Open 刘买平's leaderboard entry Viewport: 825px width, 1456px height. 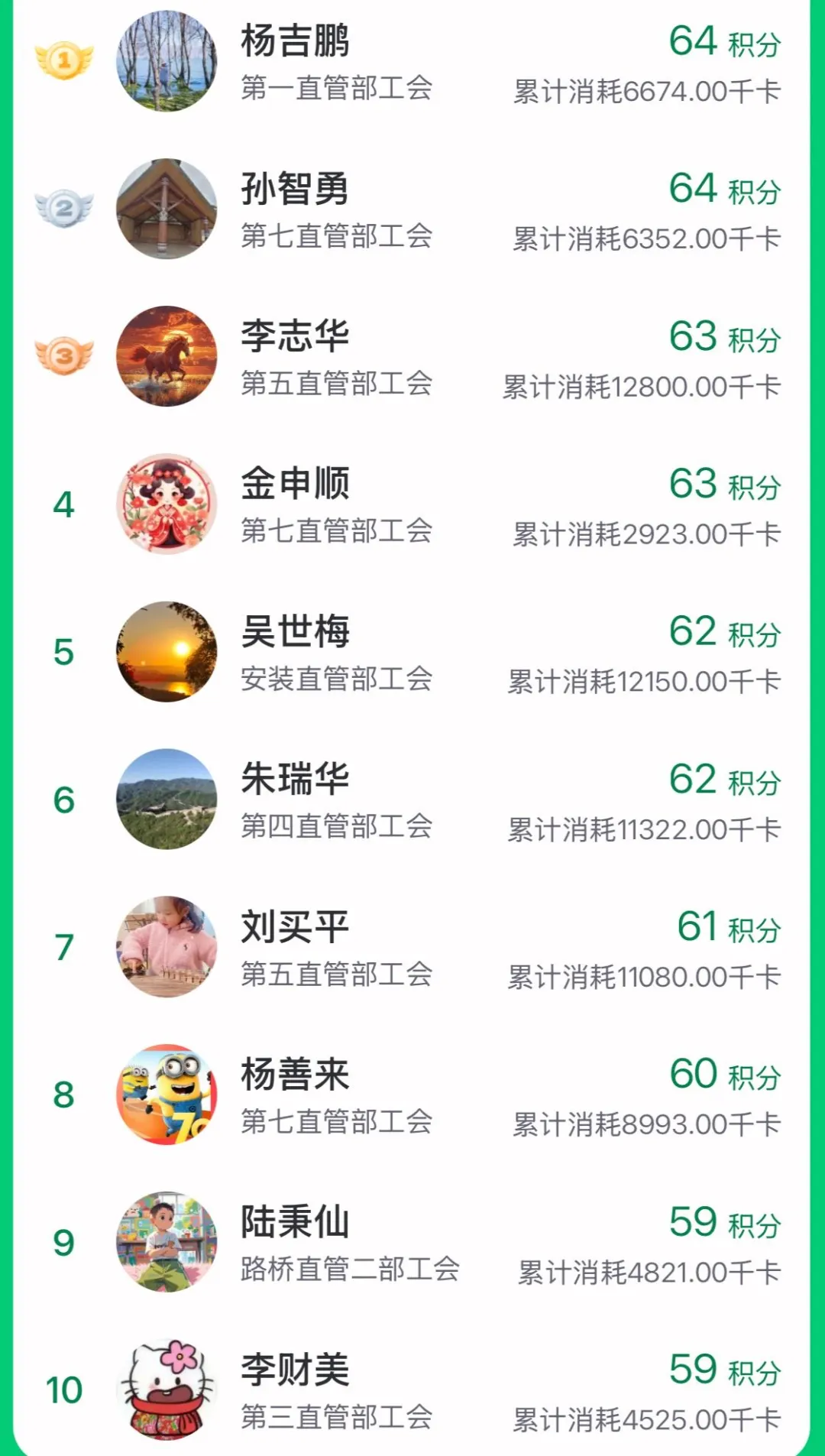pyautogui.click(x=412, y=948)
